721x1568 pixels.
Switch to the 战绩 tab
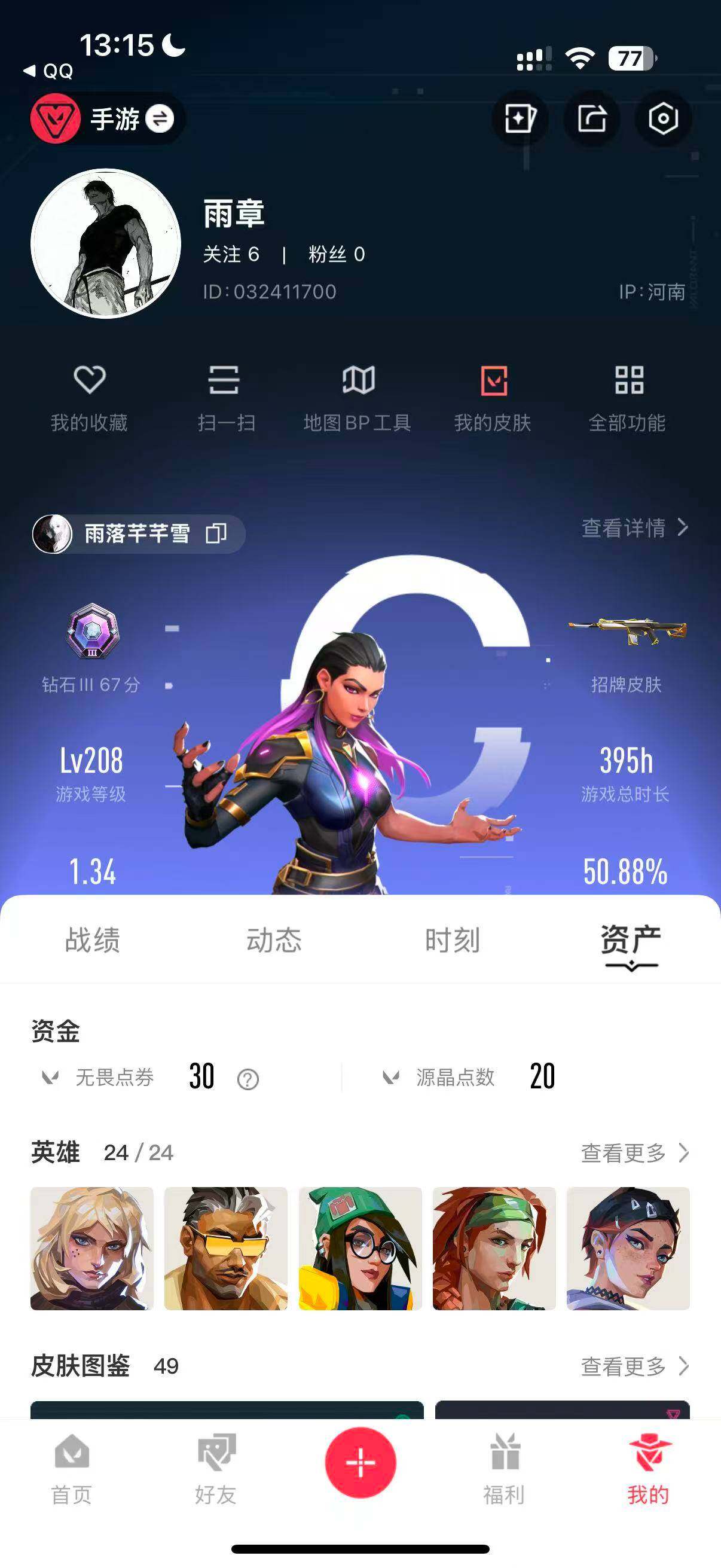pos(91,941)
